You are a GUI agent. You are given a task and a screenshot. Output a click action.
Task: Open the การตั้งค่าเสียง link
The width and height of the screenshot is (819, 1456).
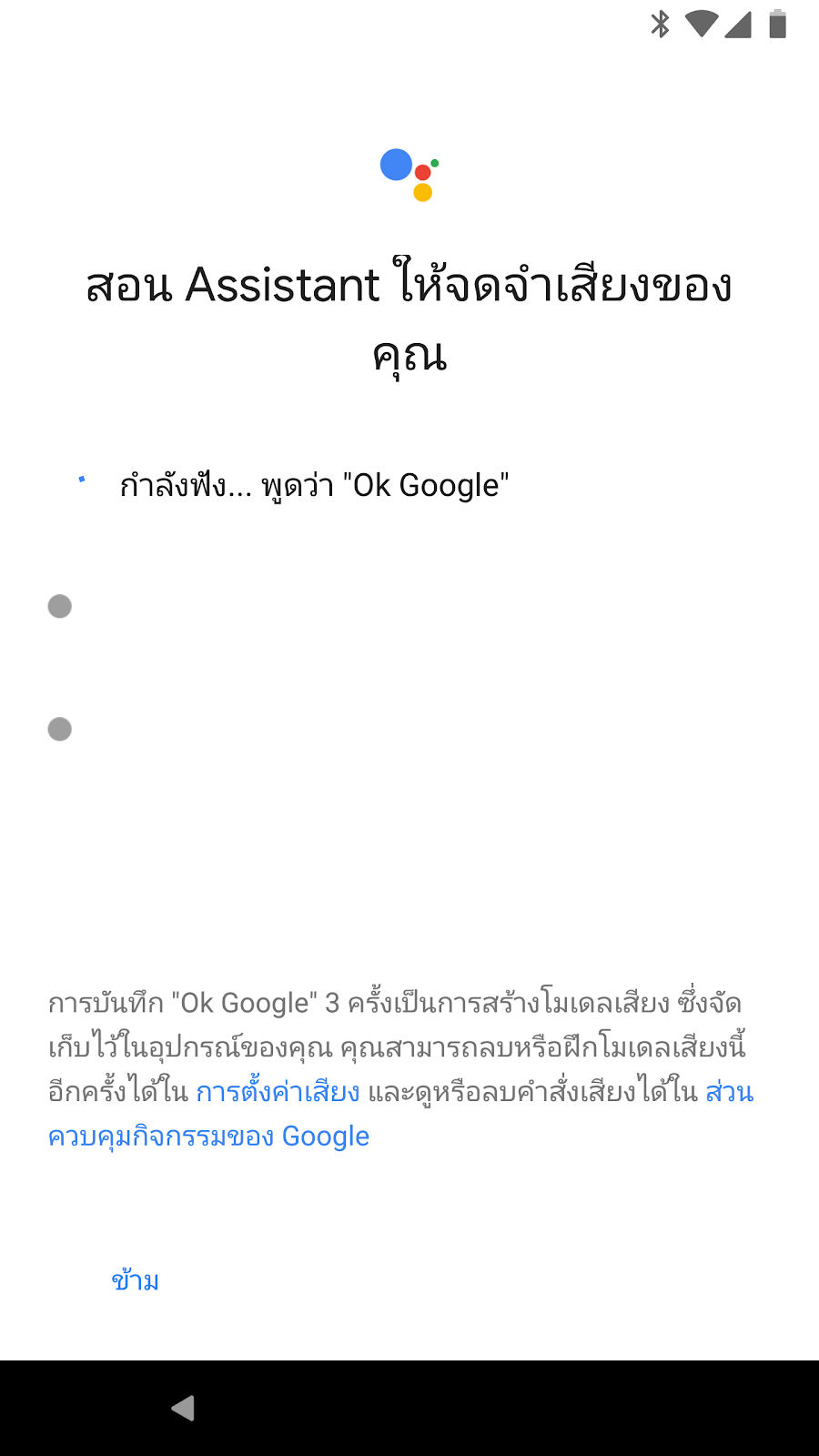278,1091
